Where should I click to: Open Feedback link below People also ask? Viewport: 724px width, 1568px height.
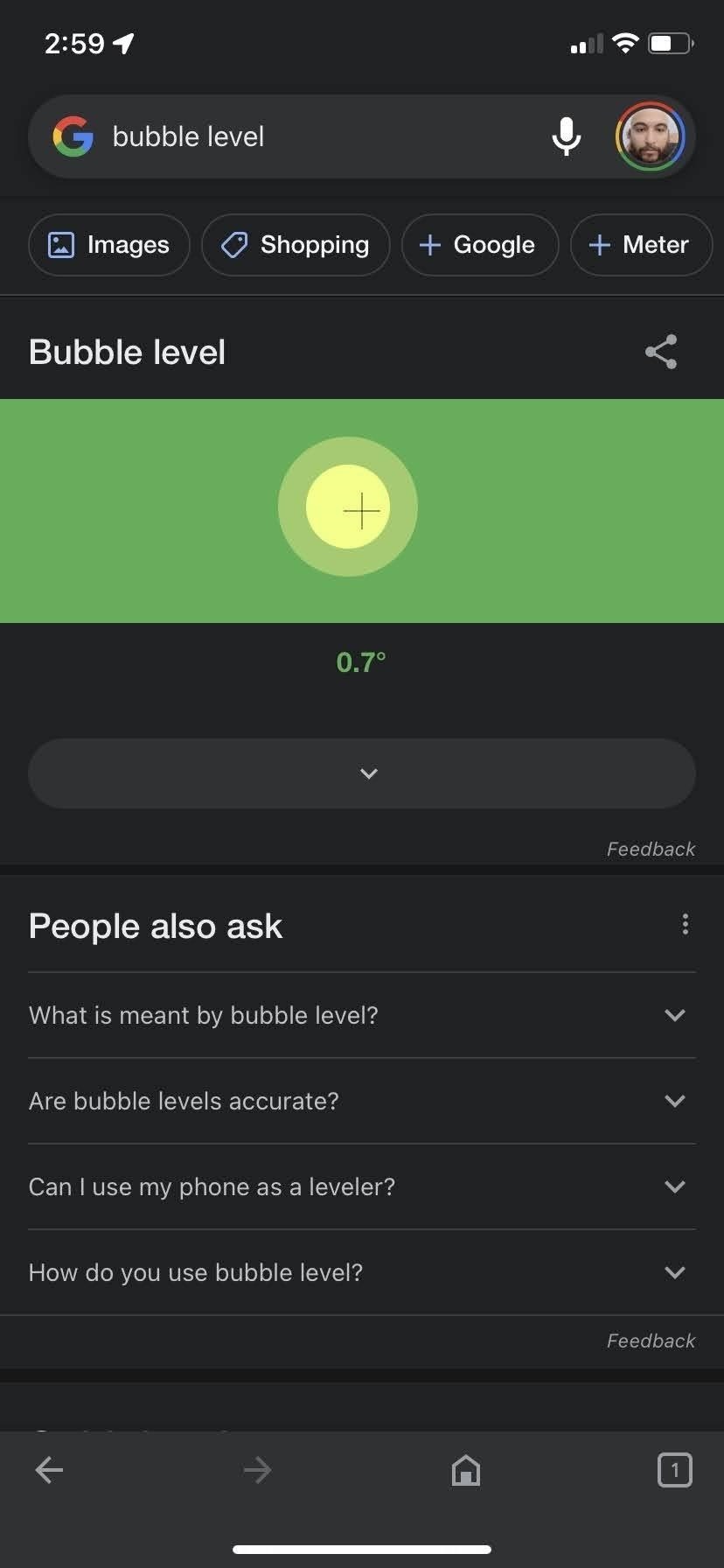[651, 1340]
